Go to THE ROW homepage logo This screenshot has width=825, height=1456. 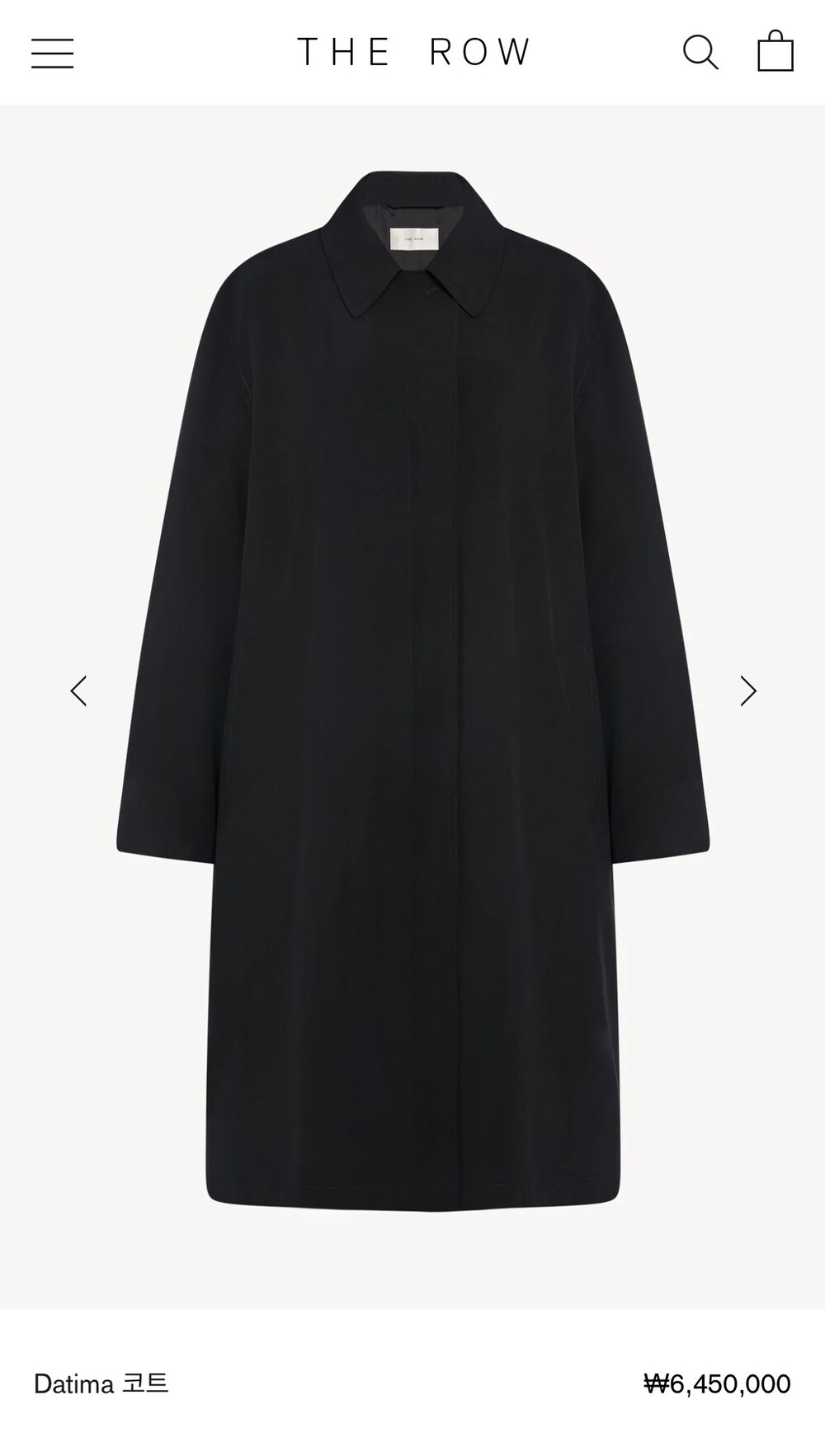click(x=414, y=52)
